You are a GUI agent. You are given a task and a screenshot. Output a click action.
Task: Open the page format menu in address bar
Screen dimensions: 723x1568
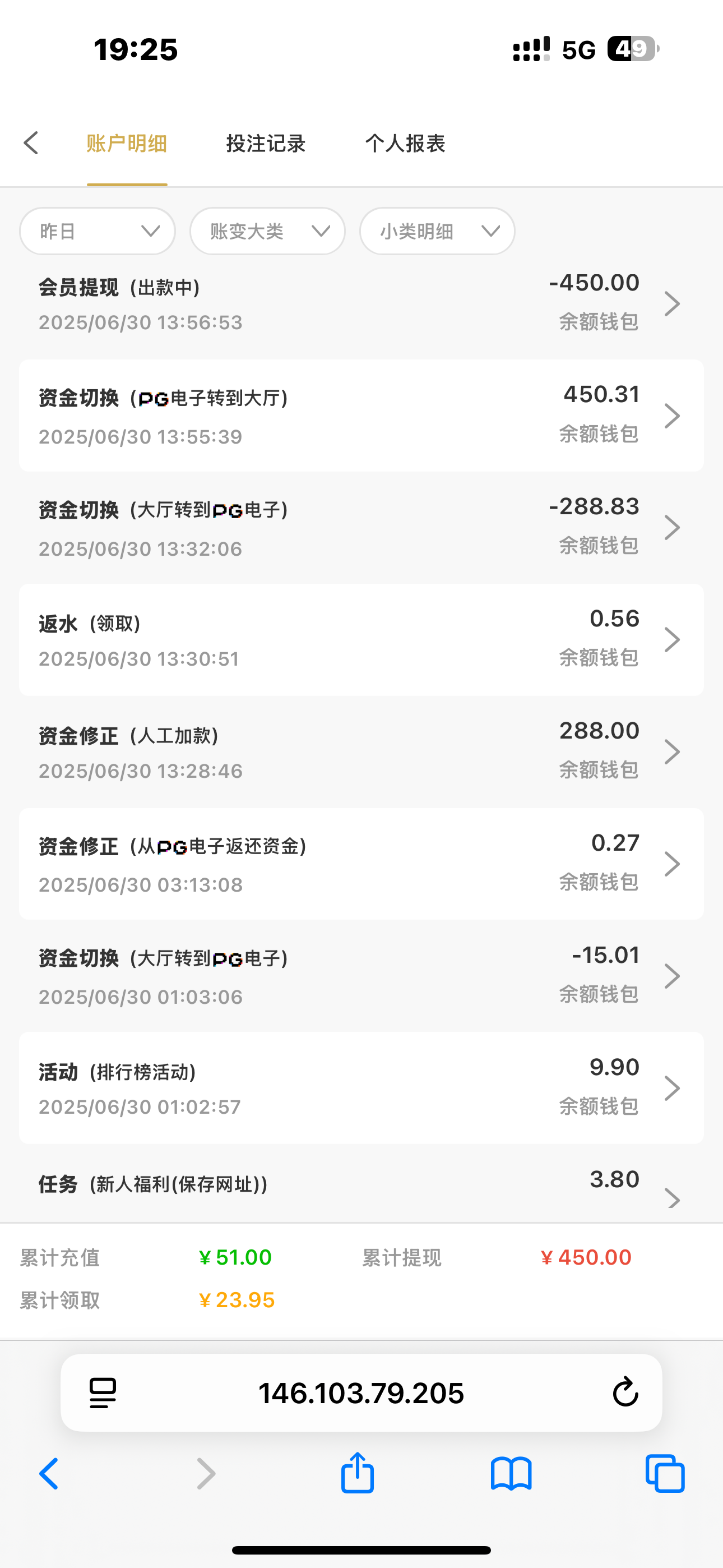coord(103,1393)
